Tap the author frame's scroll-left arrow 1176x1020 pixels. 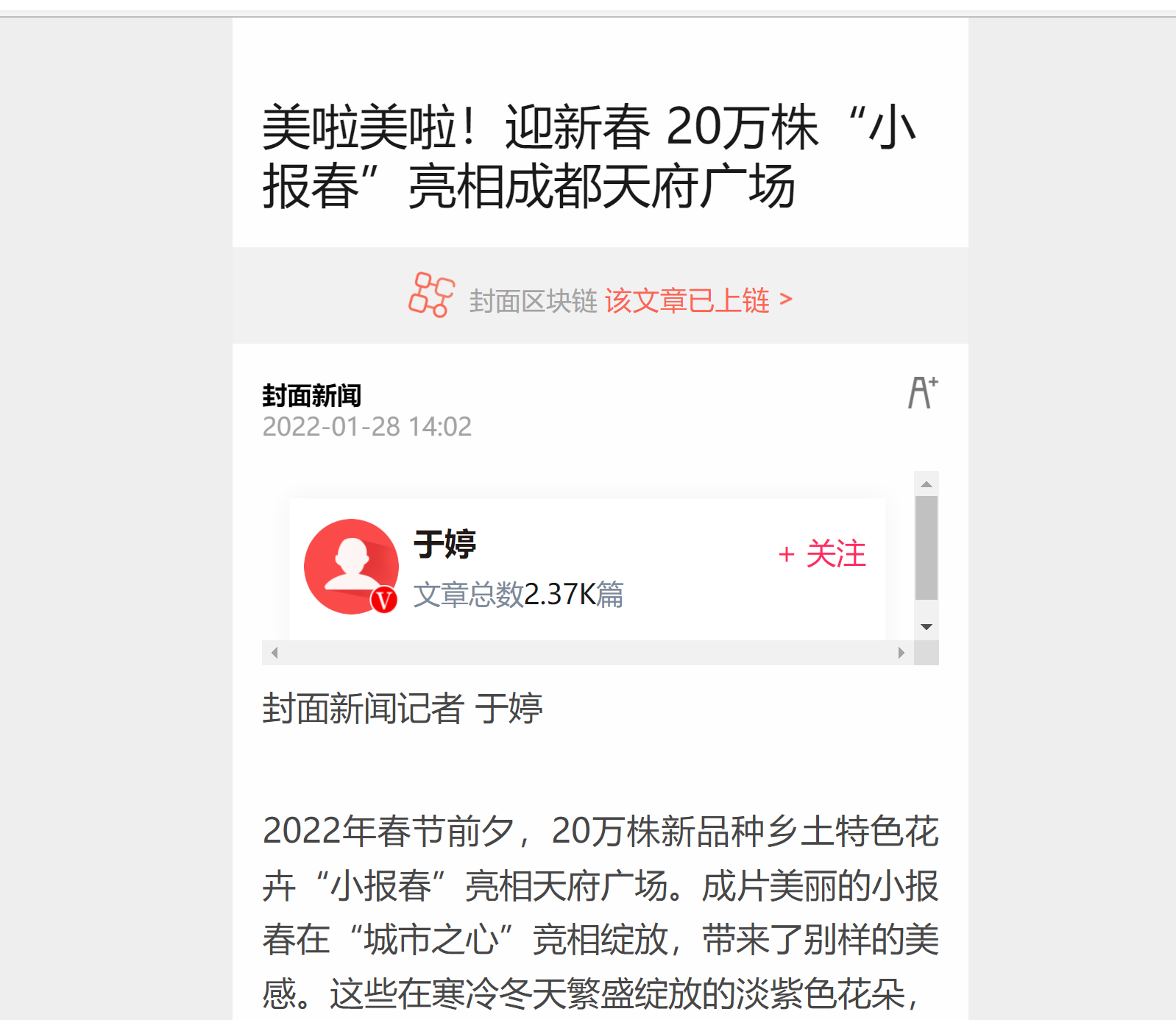click(x=274, y=653)
